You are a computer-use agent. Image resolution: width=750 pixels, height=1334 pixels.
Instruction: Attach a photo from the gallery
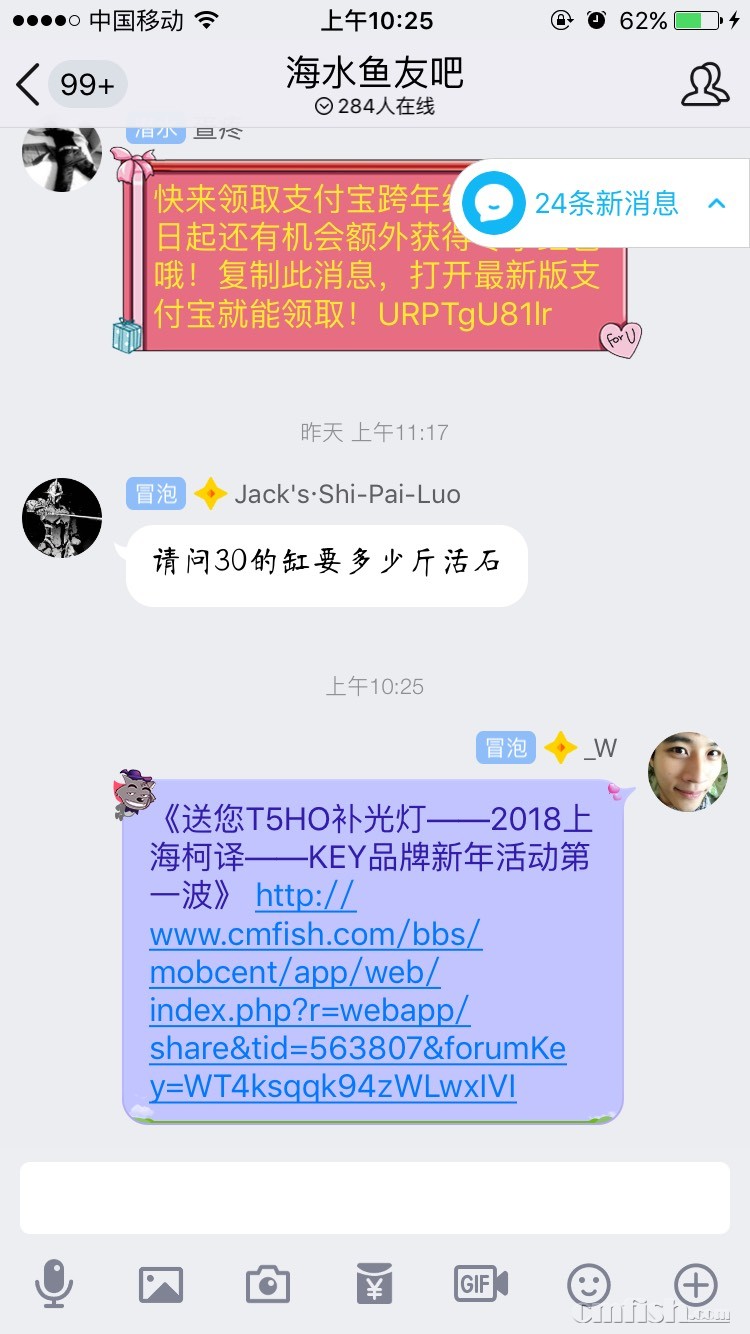(x=161, y=1284)
